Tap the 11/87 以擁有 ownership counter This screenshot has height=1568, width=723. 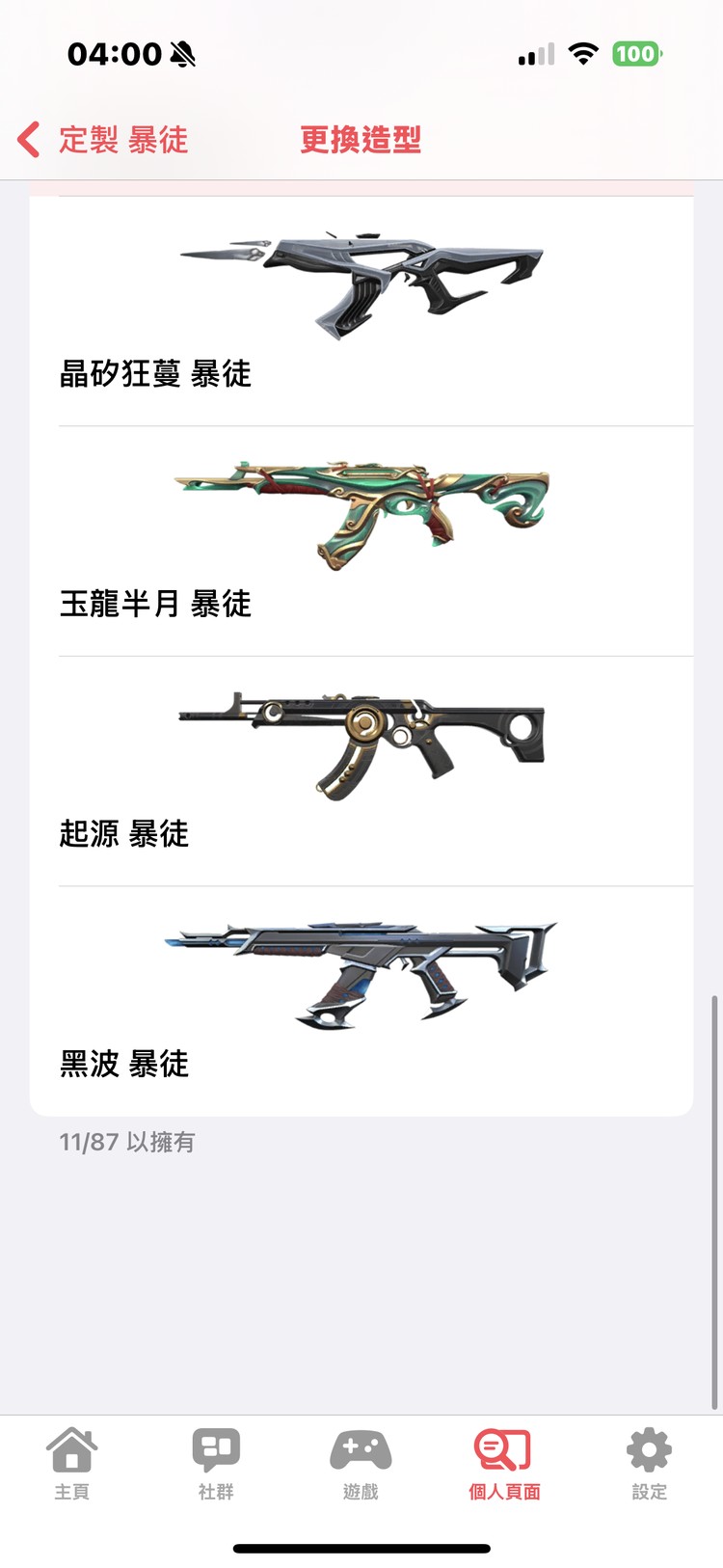[127, 1143]
